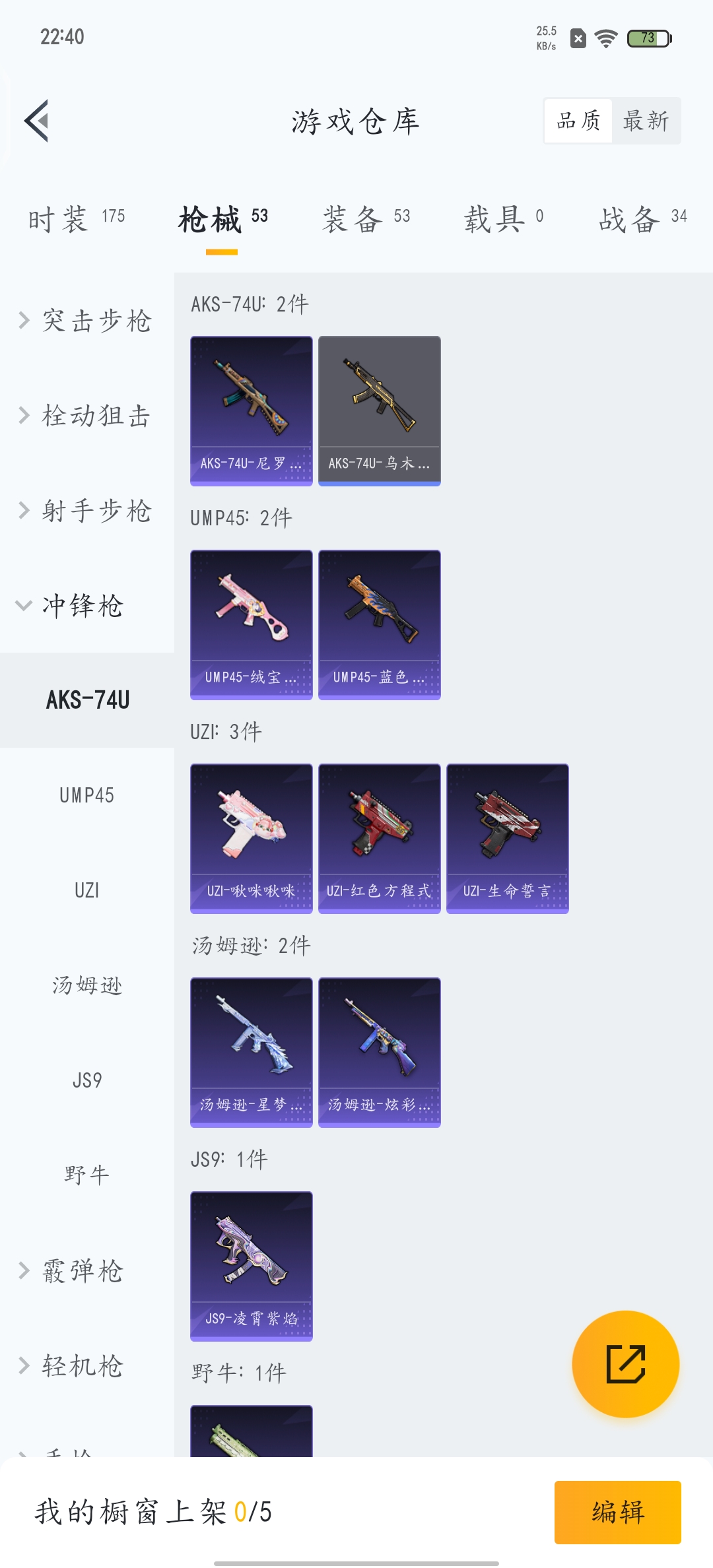Screen dimensions: 713x1568
Task: Tap the orange share floating button
Action: click(625, 1363)
